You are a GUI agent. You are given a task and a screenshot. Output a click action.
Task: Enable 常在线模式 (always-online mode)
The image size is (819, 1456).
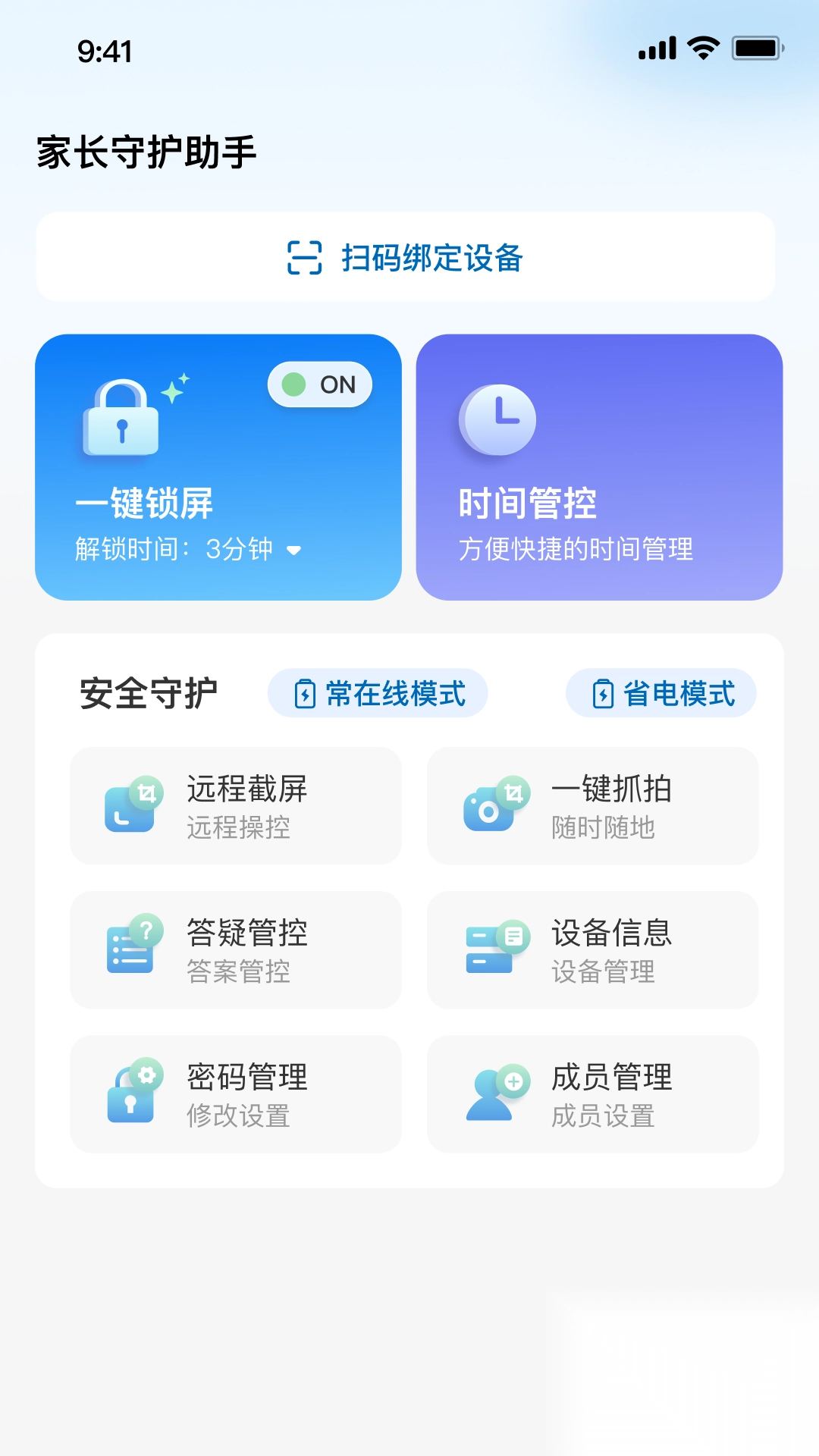[378, 692]
